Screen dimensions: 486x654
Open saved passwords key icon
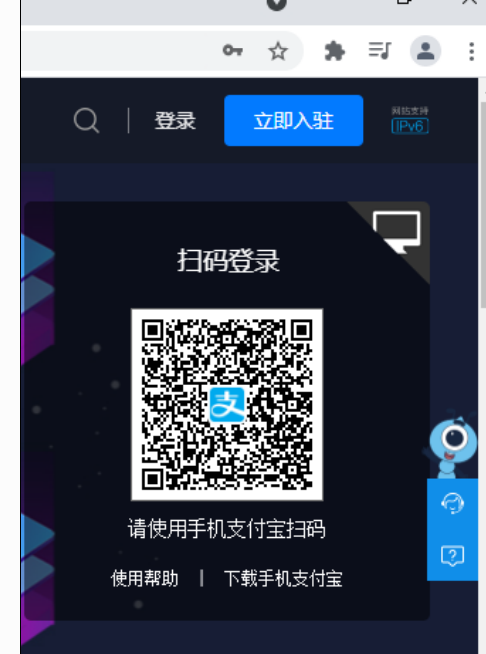click(x=233, y=51)
